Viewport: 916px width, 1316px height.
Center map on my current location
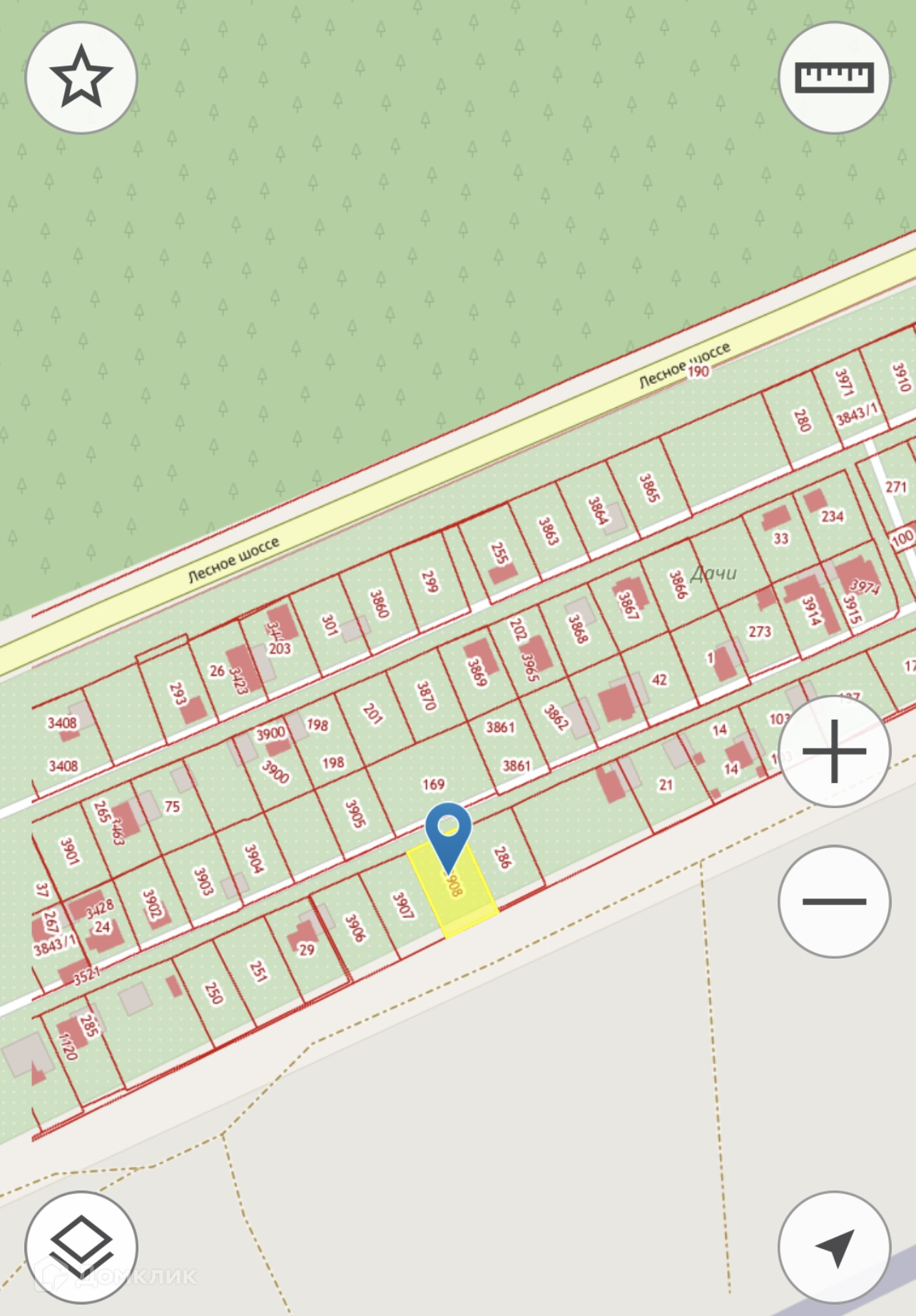click(834, 1247)
